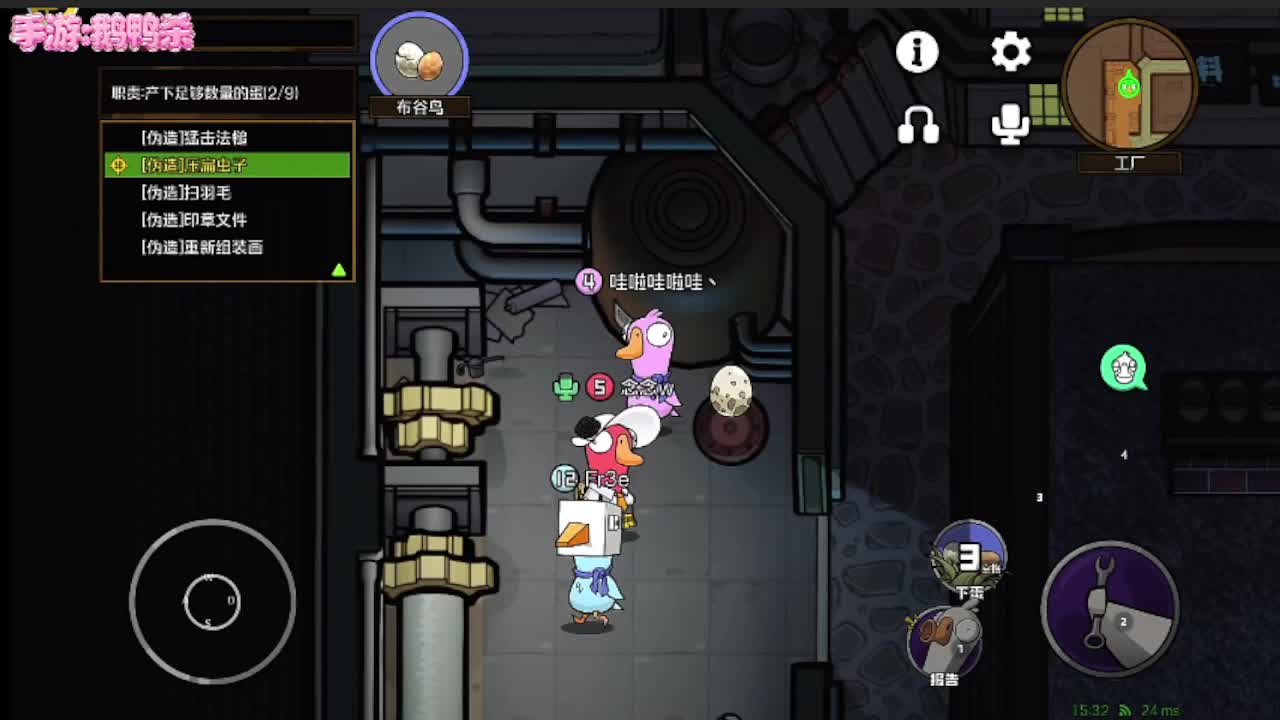Image resolution: width=1280 pixels, height=720 pixels.
Task: Collapse the task list with green arrow
Action: coord(338,270)
